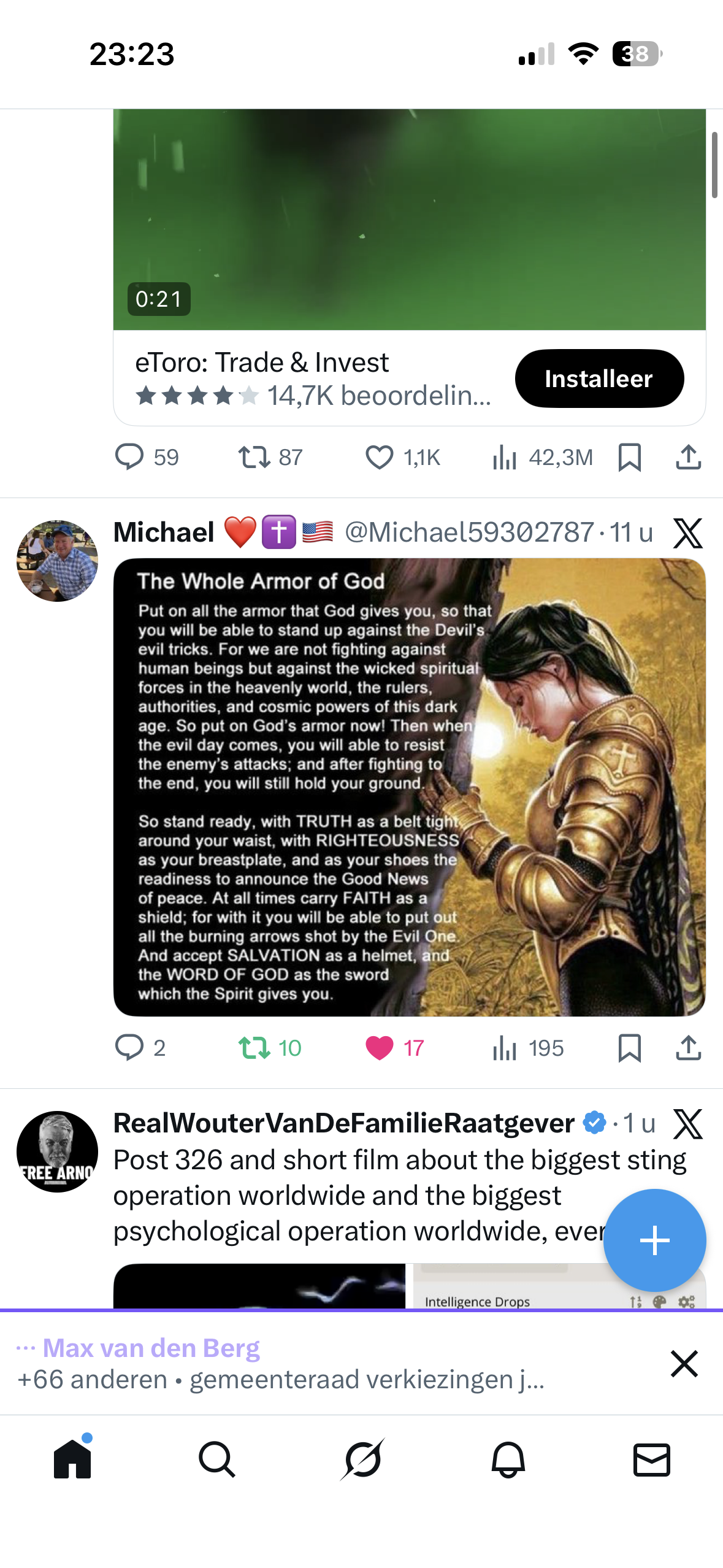The image size is (723, 1568).
Task: Reply to Michael's post
Action: click(x=129, y=1047)
